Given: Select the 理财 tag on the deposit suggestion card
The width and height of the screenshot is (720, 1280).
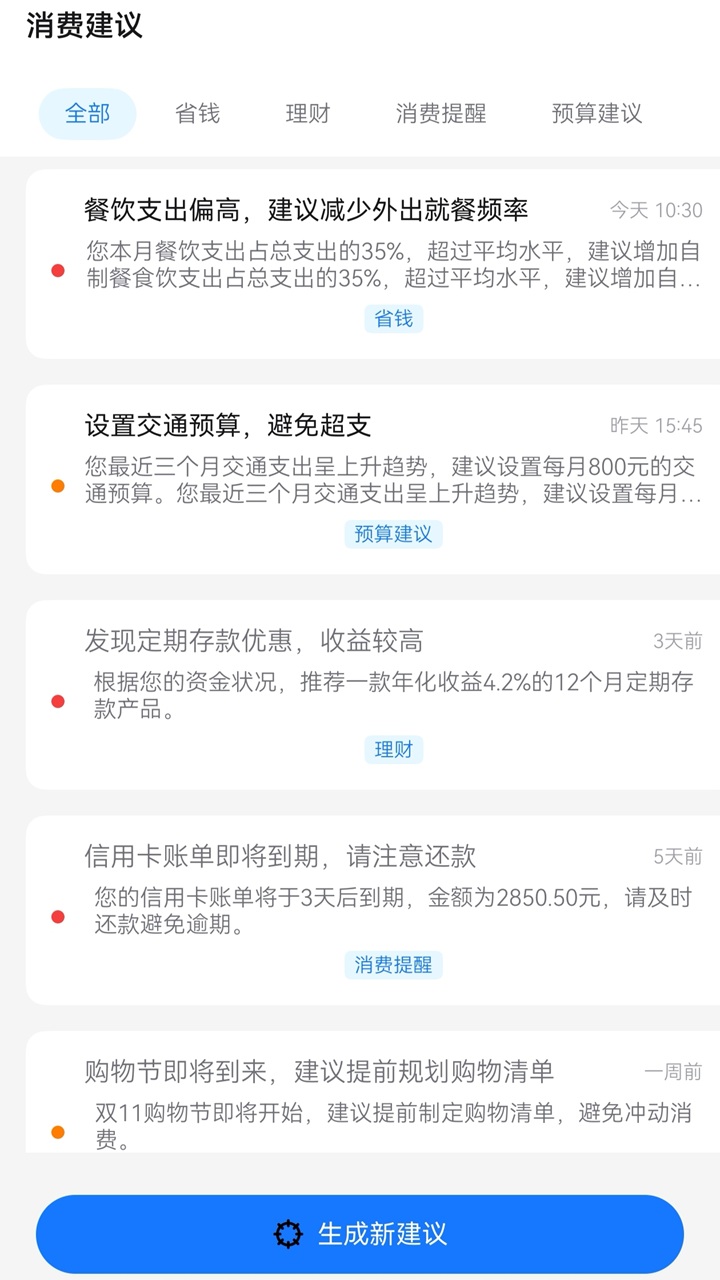Looking at the screenshot, I should 394,749.
